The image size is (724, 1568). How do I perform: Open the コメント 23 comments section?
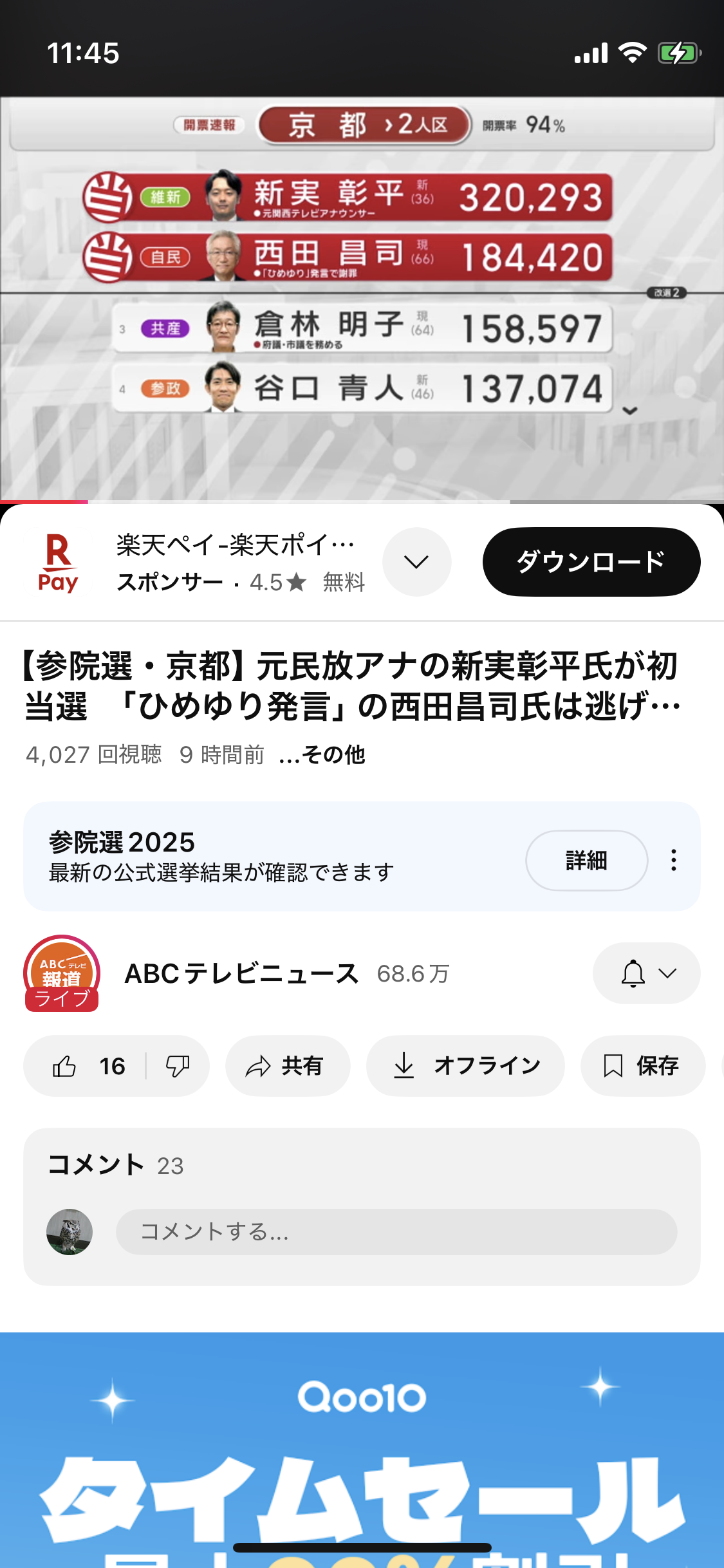[116, 1165]
